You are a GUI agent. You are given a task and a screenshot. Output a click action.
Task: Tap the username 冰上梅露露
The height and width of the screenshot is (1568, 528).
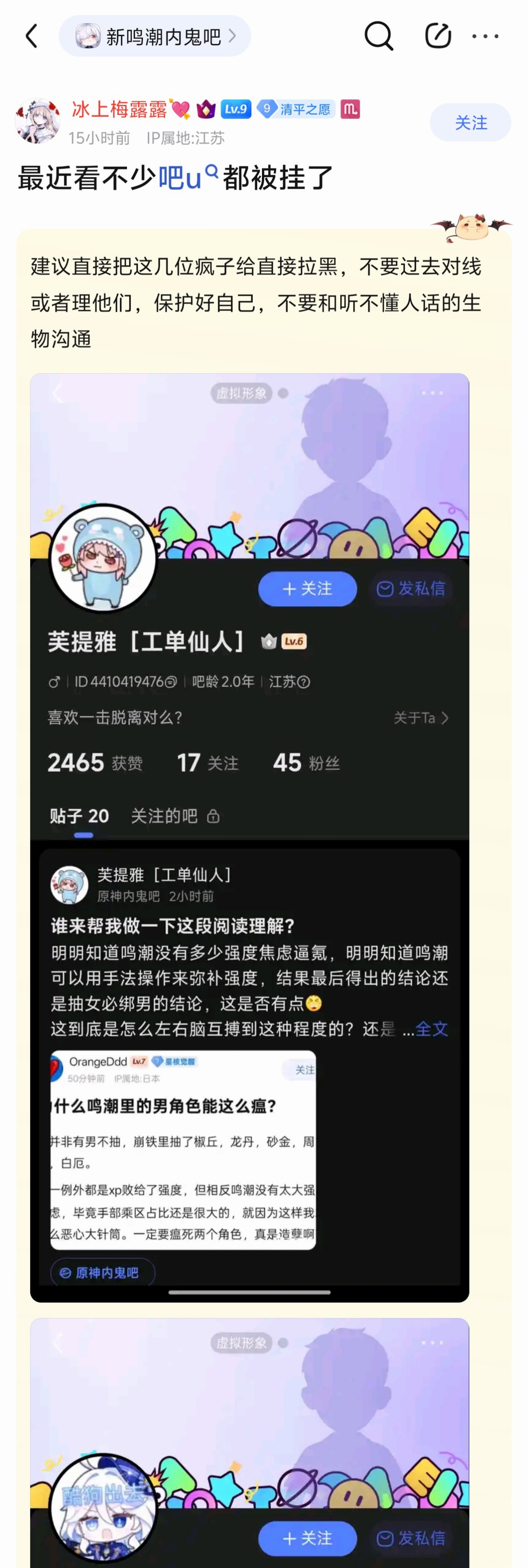119,110
